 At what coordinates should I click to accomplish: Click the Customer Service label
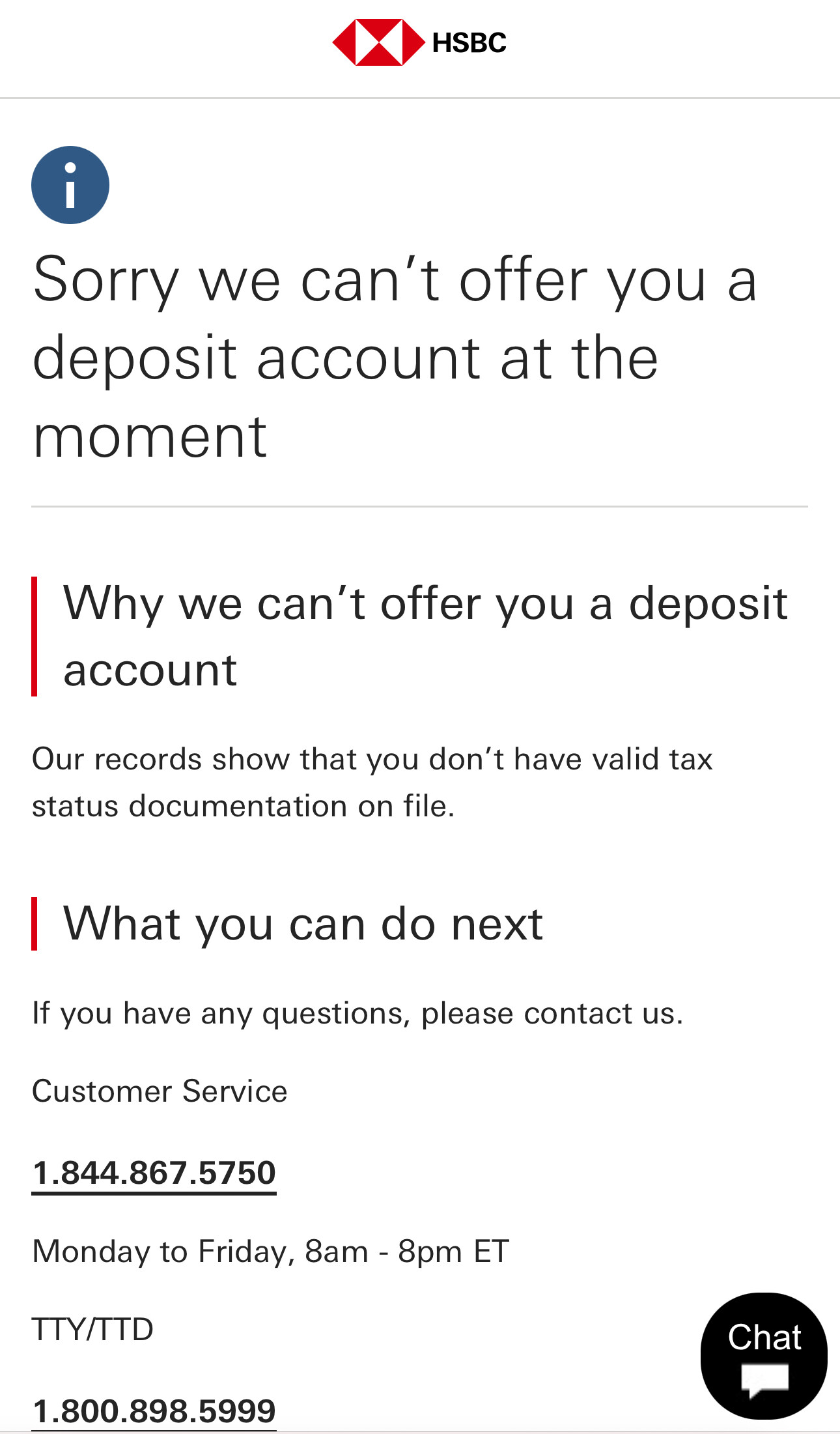click(160, 1091)
